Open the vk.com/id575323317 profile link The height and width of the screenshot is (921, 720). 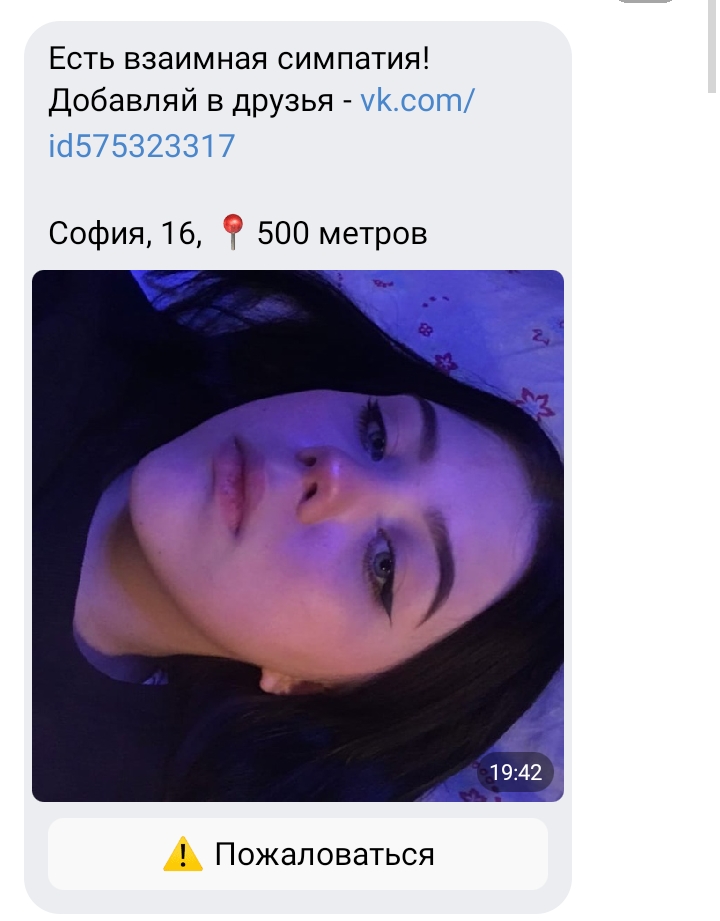141,146
